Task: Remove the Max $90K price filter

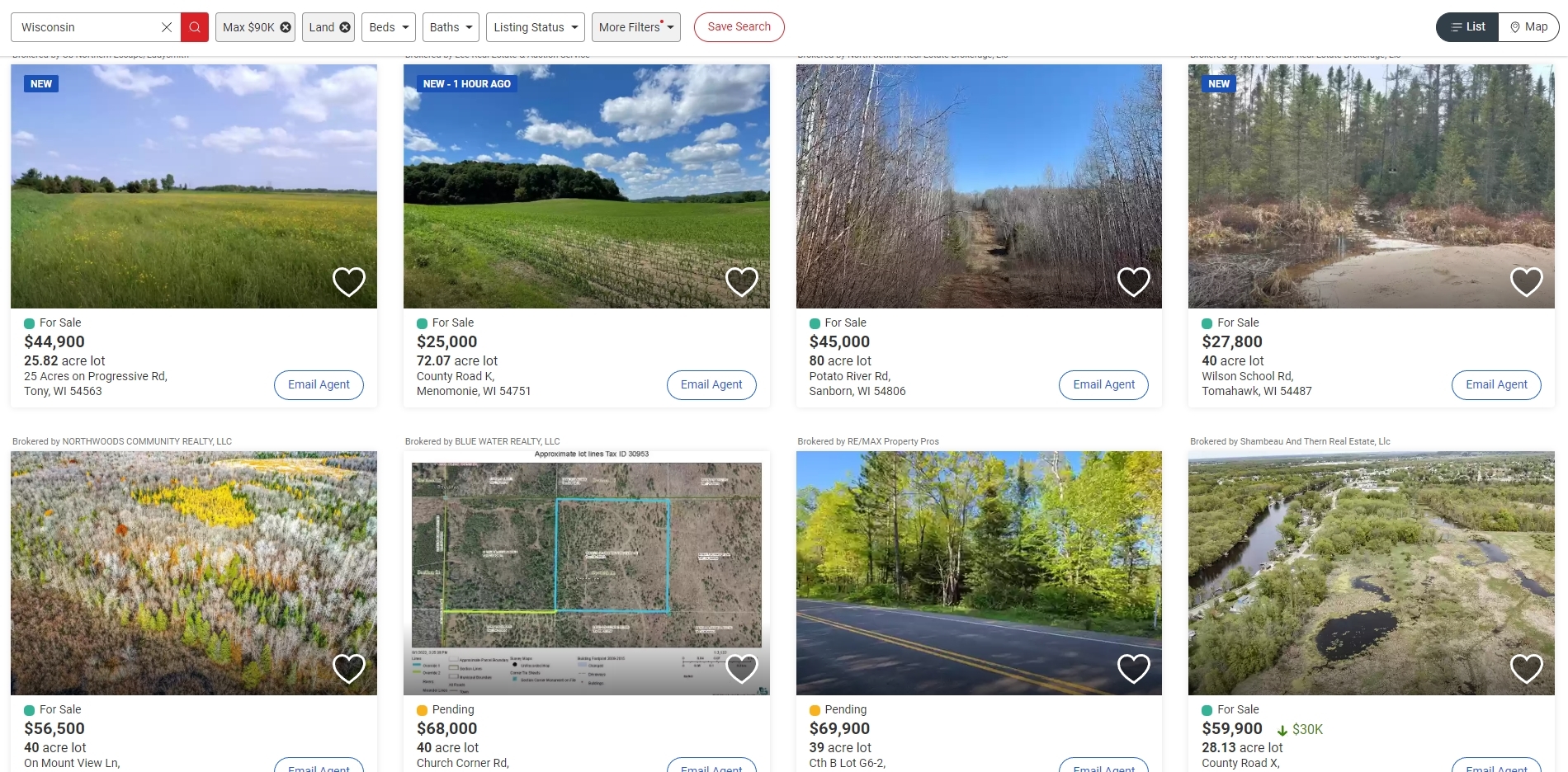Action: (286, 27)
